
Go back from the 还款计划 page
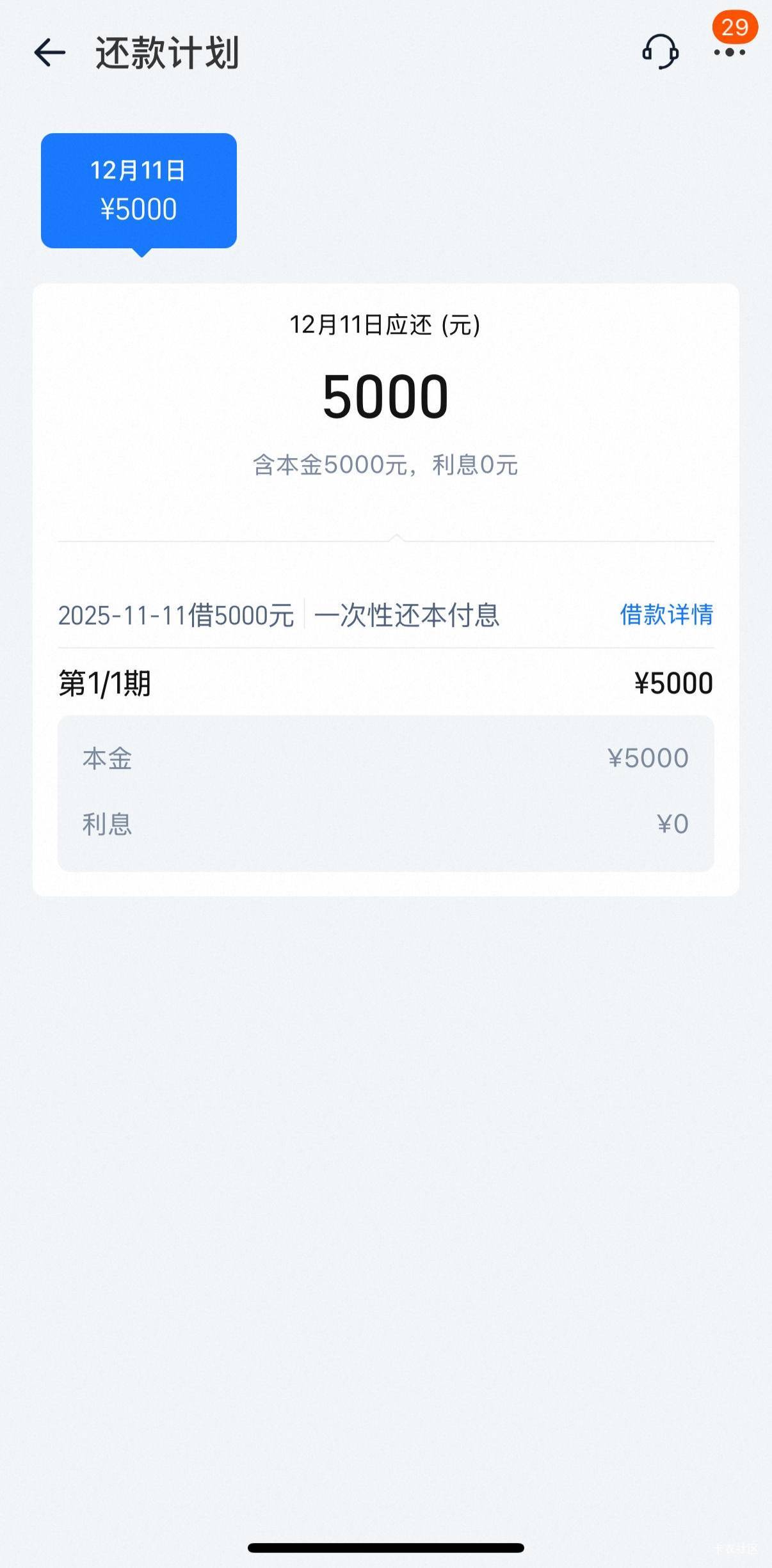50,52
